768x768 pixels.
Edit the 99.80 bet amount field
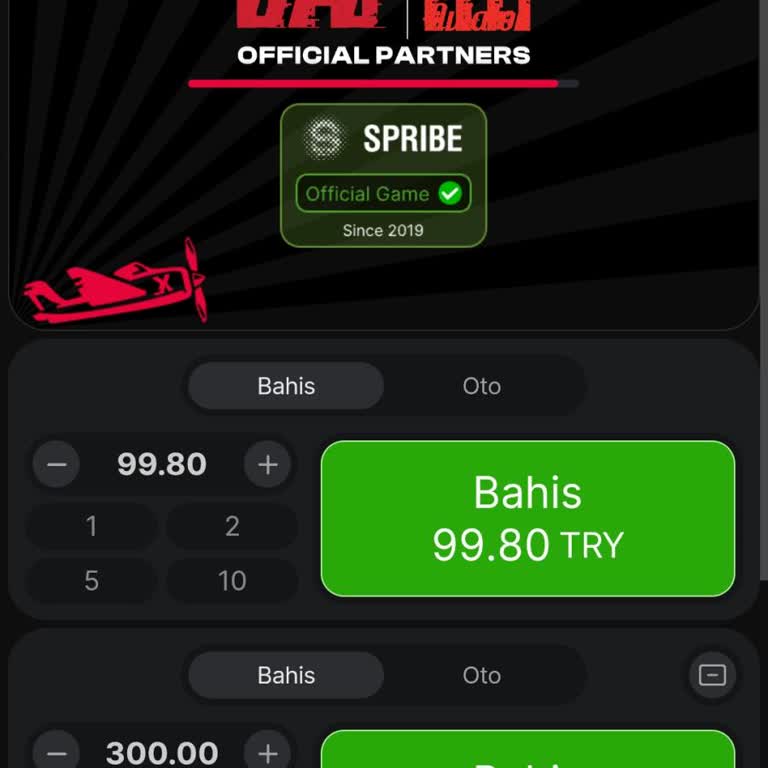(162, 465)
